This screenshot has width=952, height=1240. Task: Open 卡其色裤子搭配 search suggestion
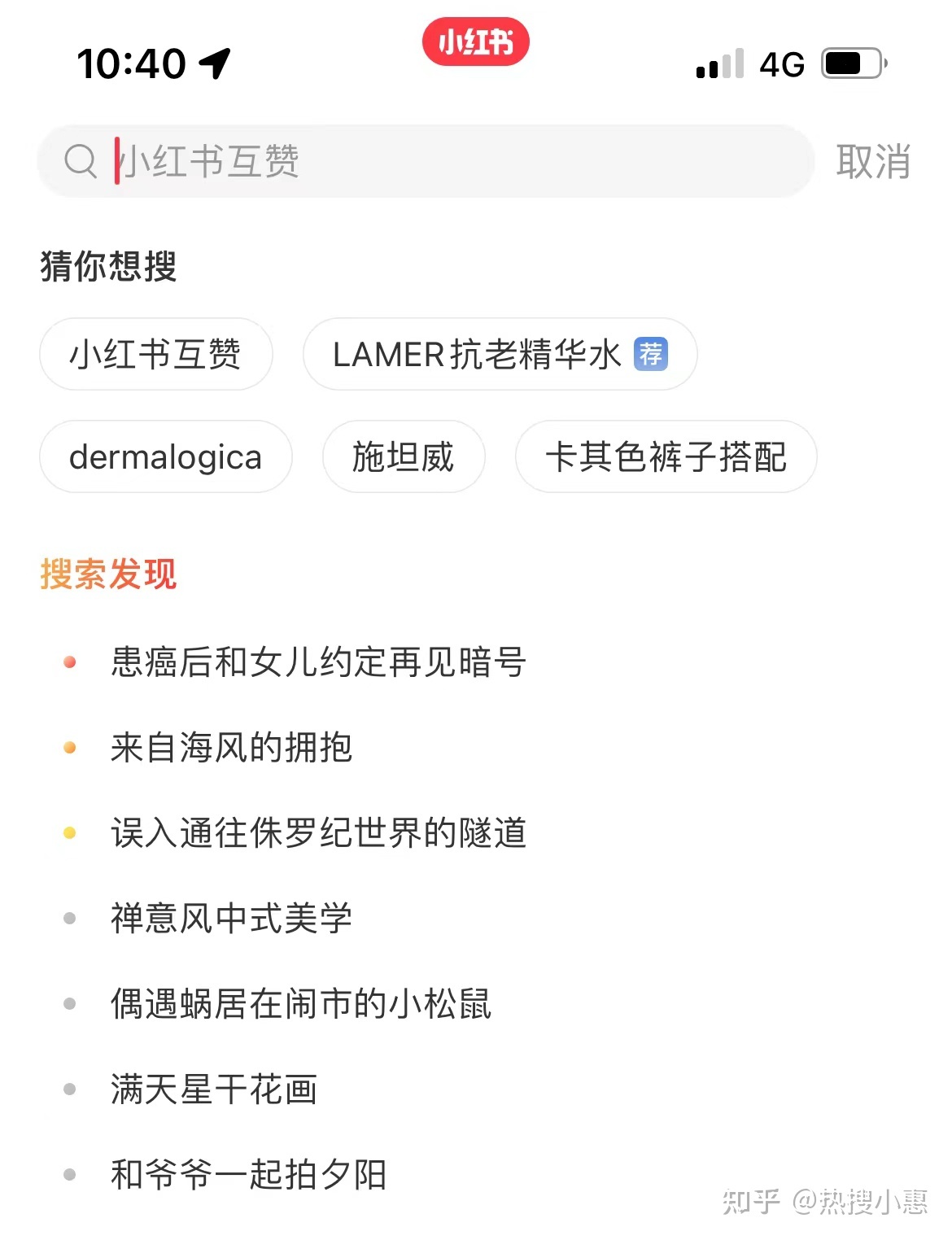click(665, 457)
